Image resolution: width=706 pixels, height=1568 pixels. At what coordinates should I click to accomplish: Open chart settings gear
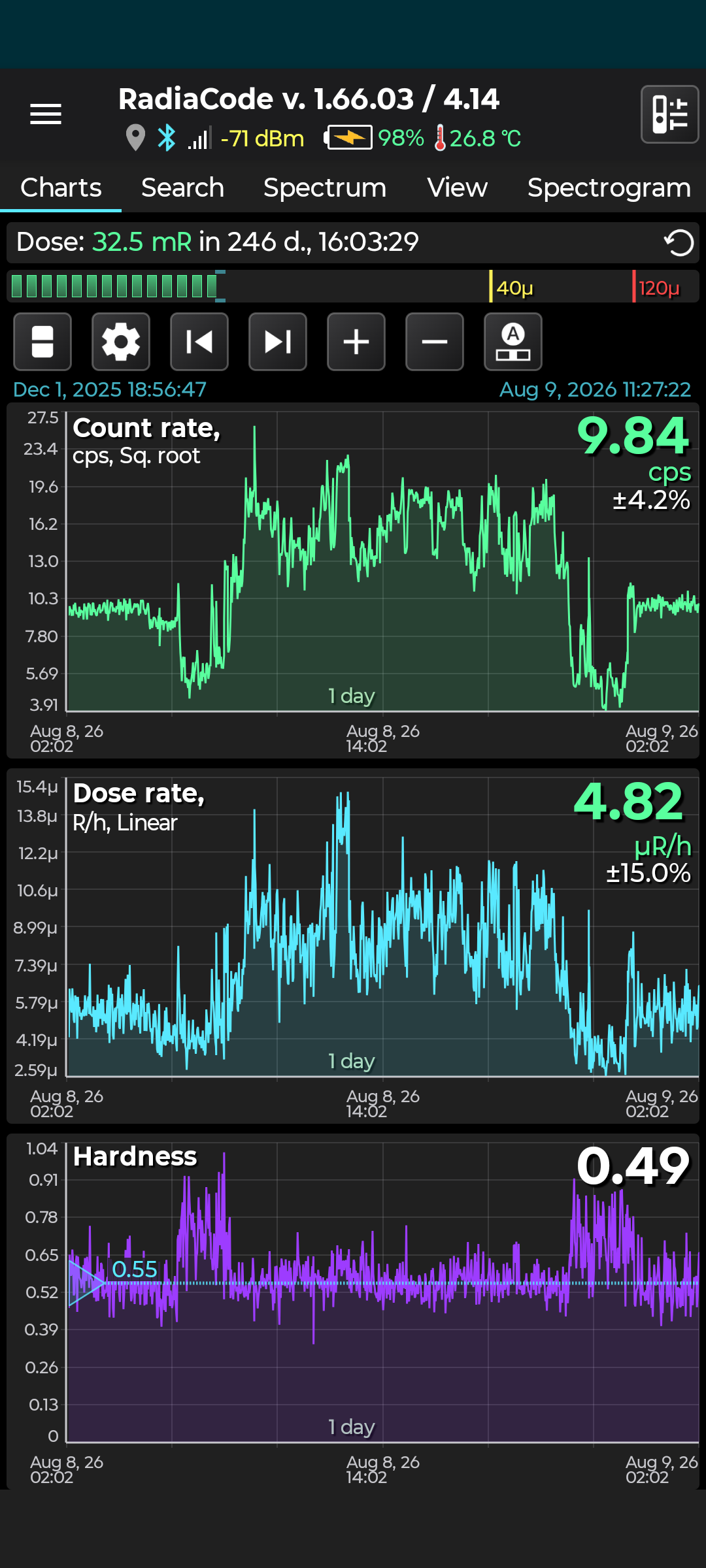[121, 342]
